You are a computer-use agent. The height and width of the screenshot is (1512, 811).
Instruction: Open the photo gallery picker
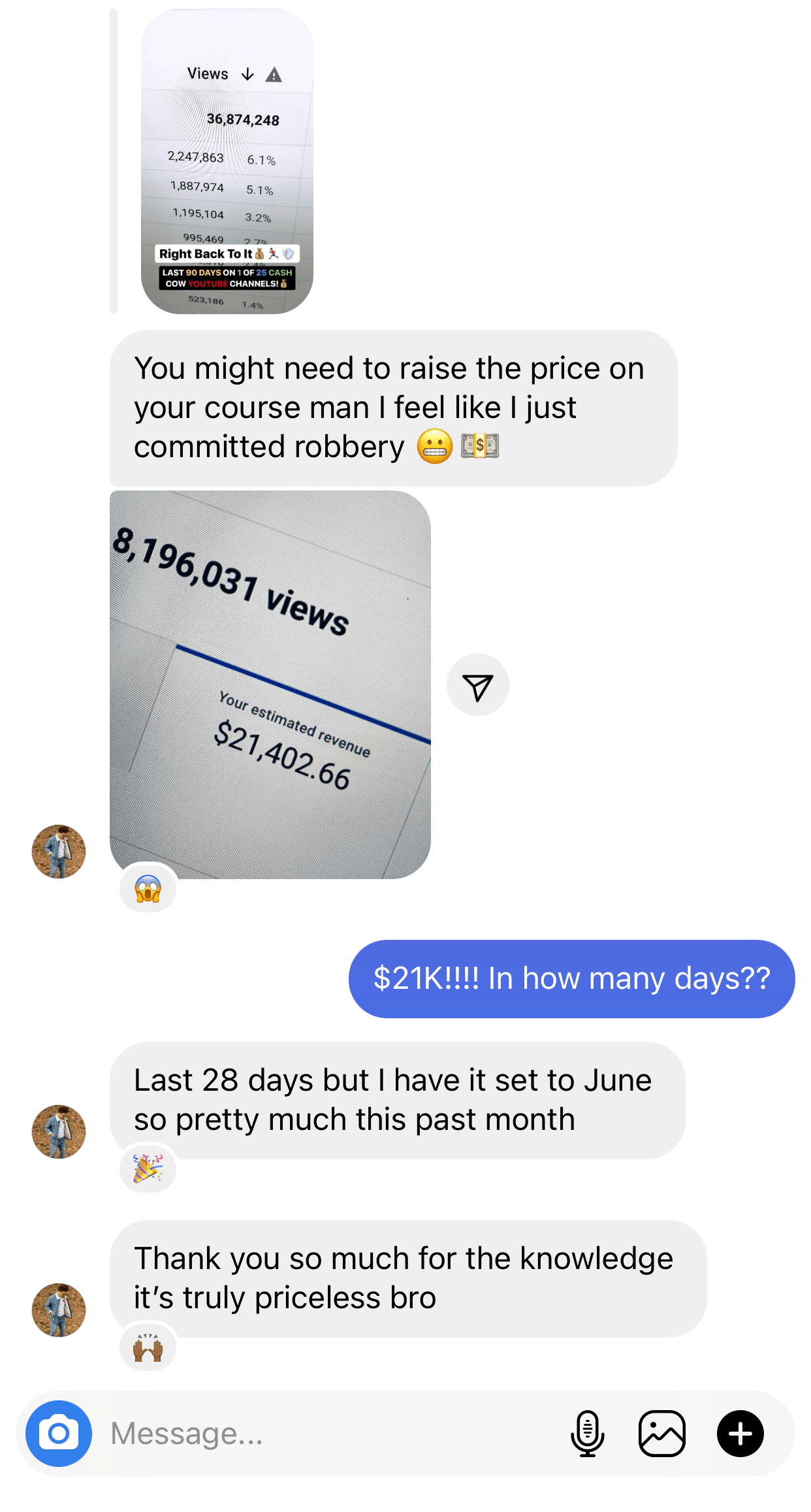[662, 1434]
